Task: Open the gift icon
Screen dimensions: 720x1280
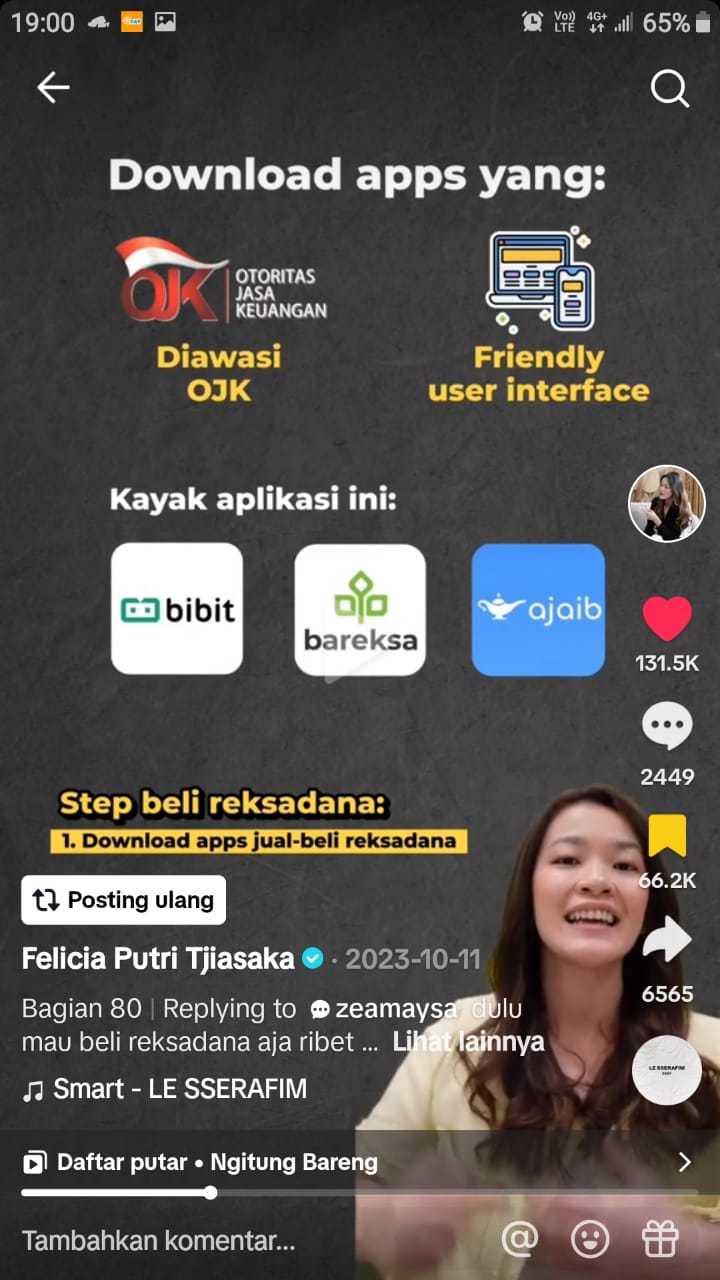Action: tap(660, 1240)
